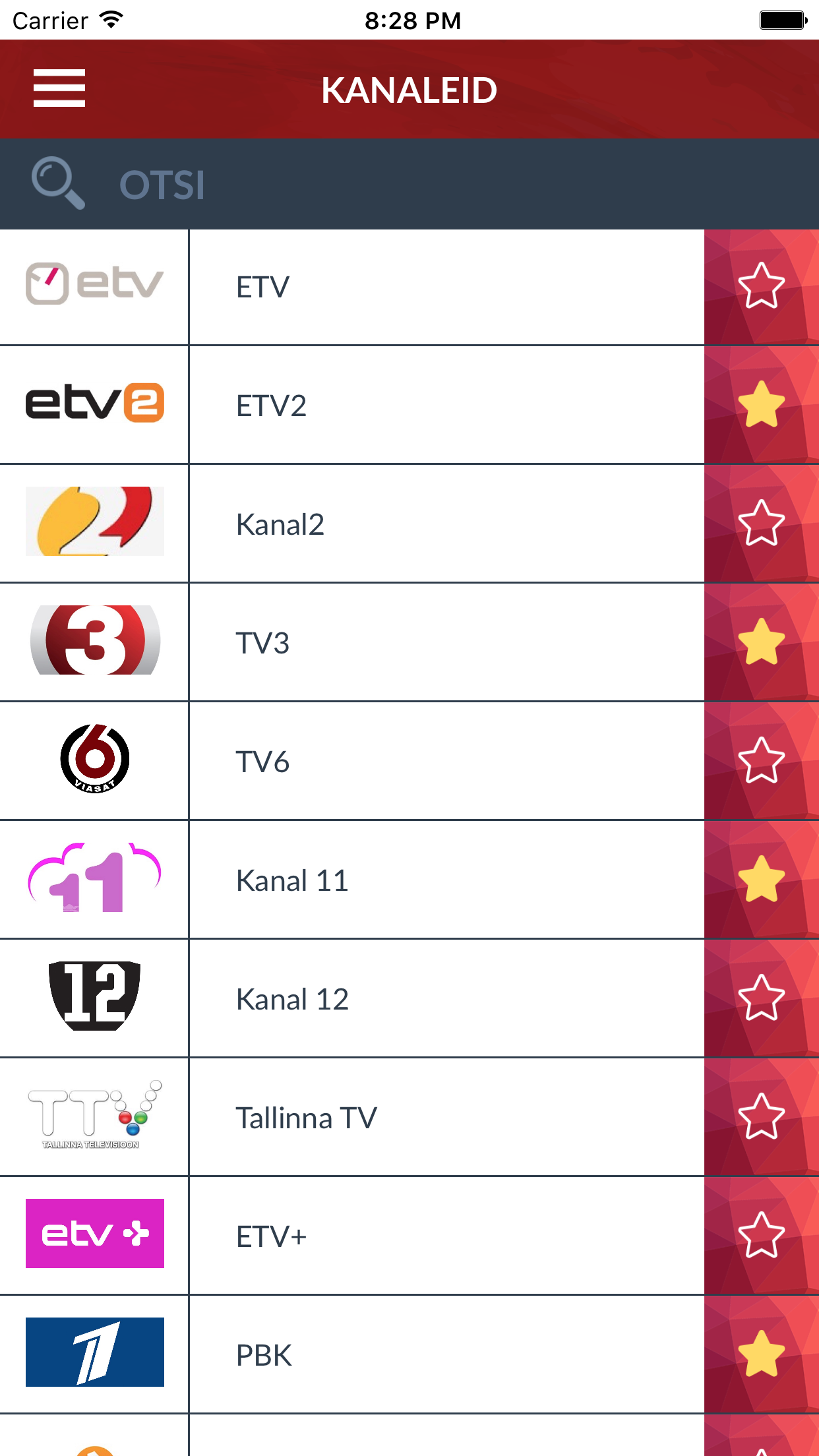Tap the PBK channel logo
This screenshot has width=819, height=1456.
coord(94,1353)
